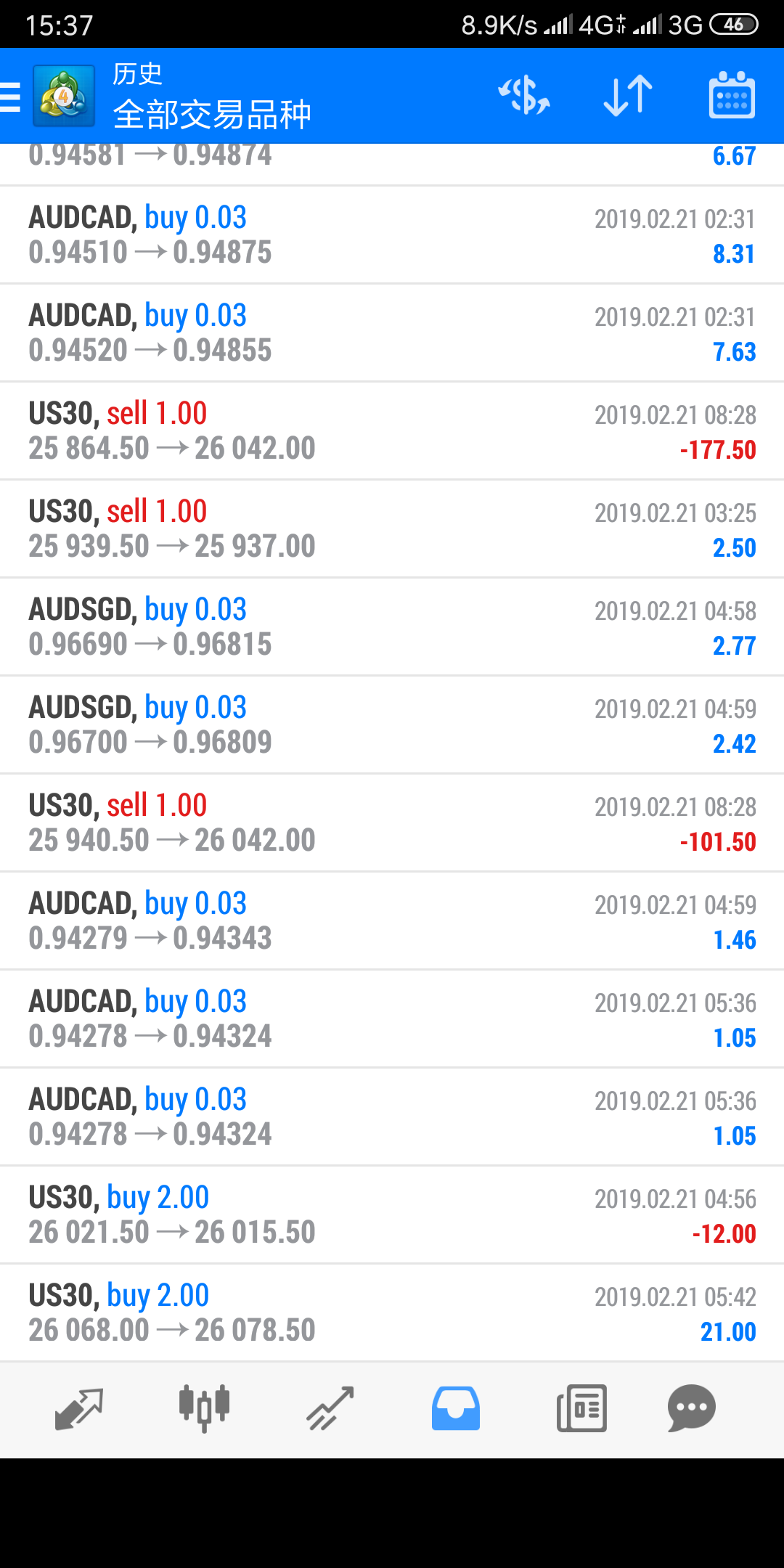Switch to the Trade tab
This screenshot has height=1568, width=784.
(330, 1409)
